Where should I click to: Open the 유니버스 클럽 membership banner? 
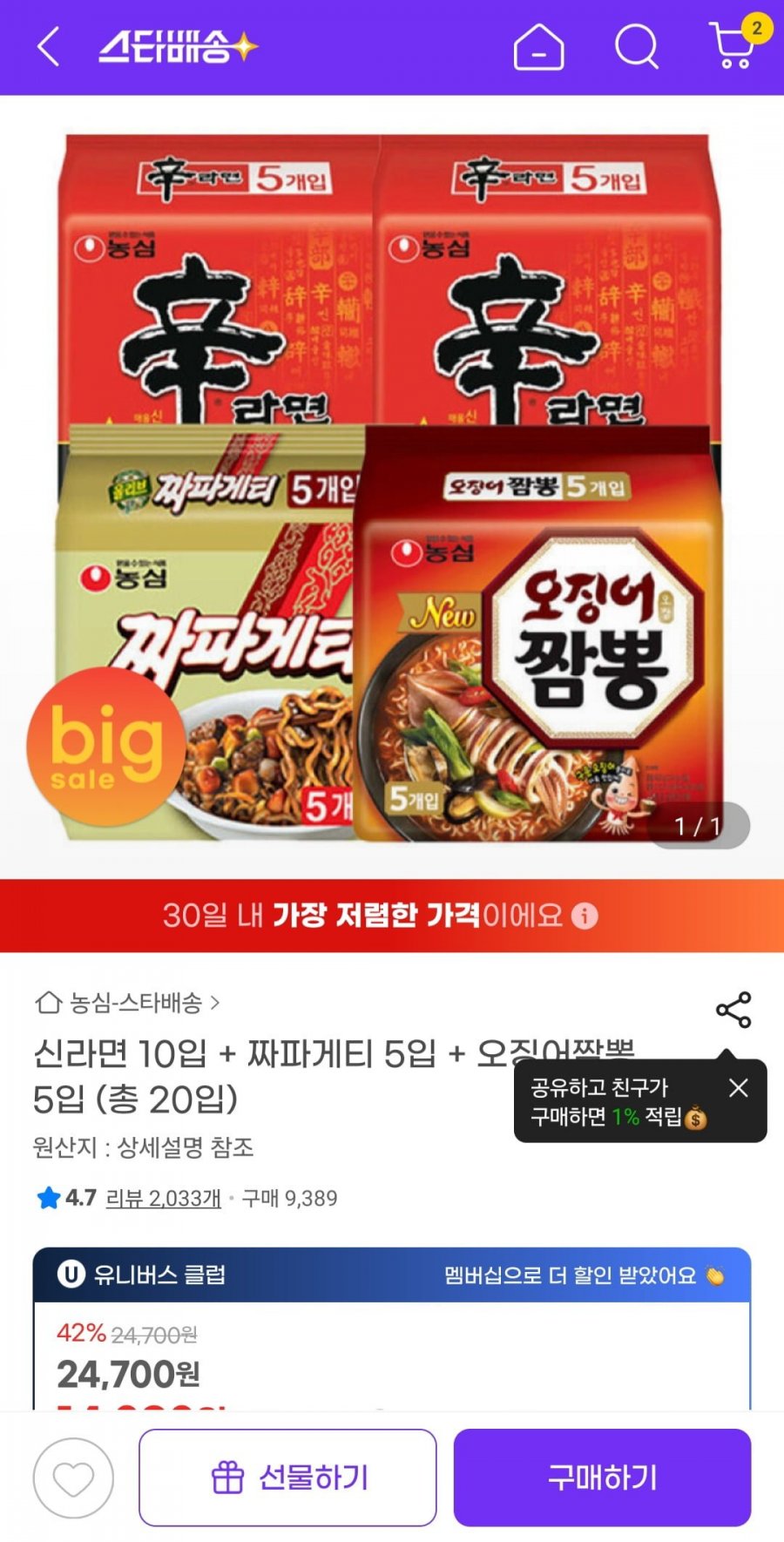[x=392, y=1275]
